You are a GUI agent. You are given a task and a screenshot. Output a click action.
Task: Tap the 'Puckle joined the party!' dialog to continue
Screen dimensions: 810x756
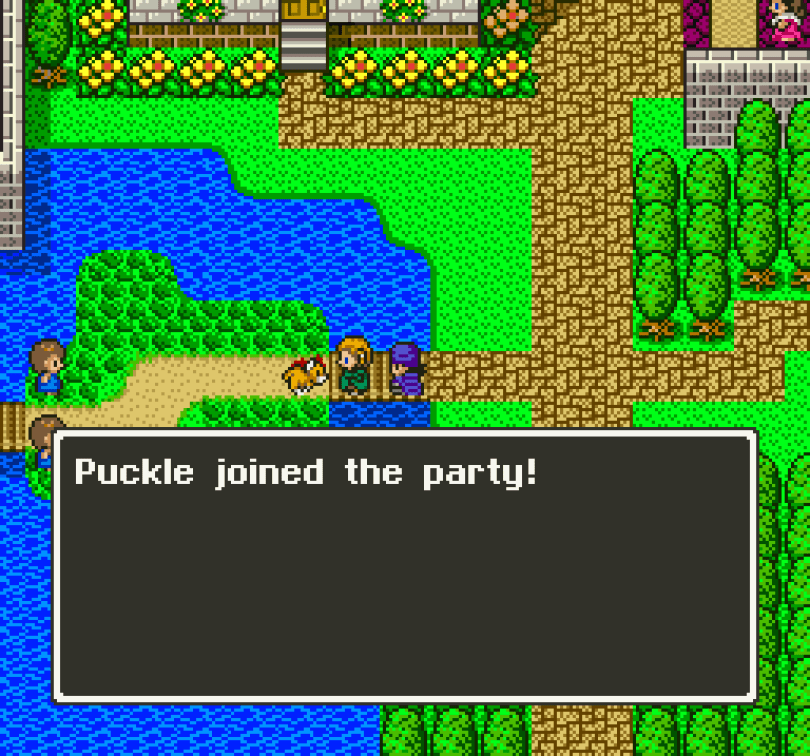405,566
